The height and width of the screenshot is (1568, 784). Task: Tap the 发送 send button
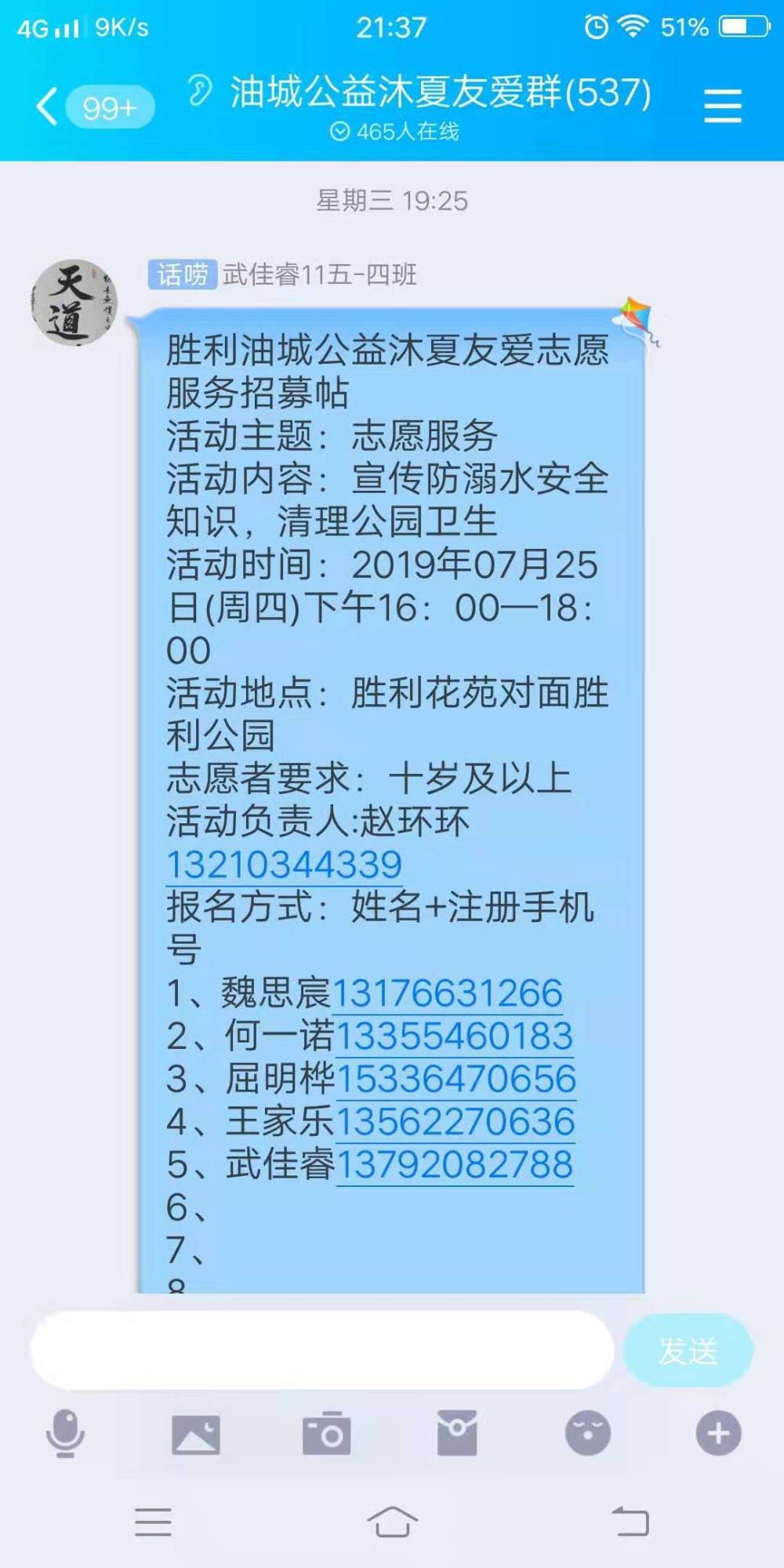tap(688, 1350)
